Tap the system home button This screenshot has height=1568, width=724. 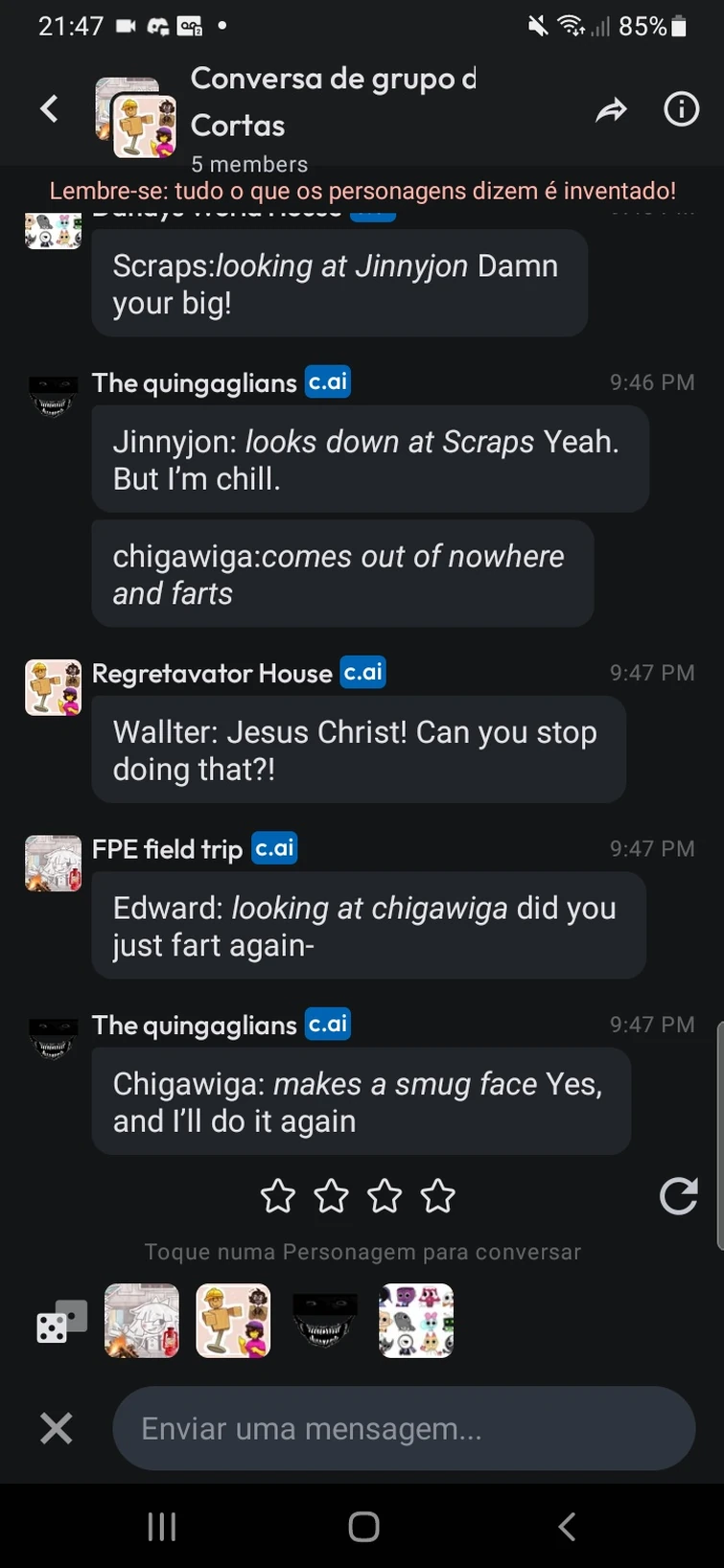tap(363, 1526)
